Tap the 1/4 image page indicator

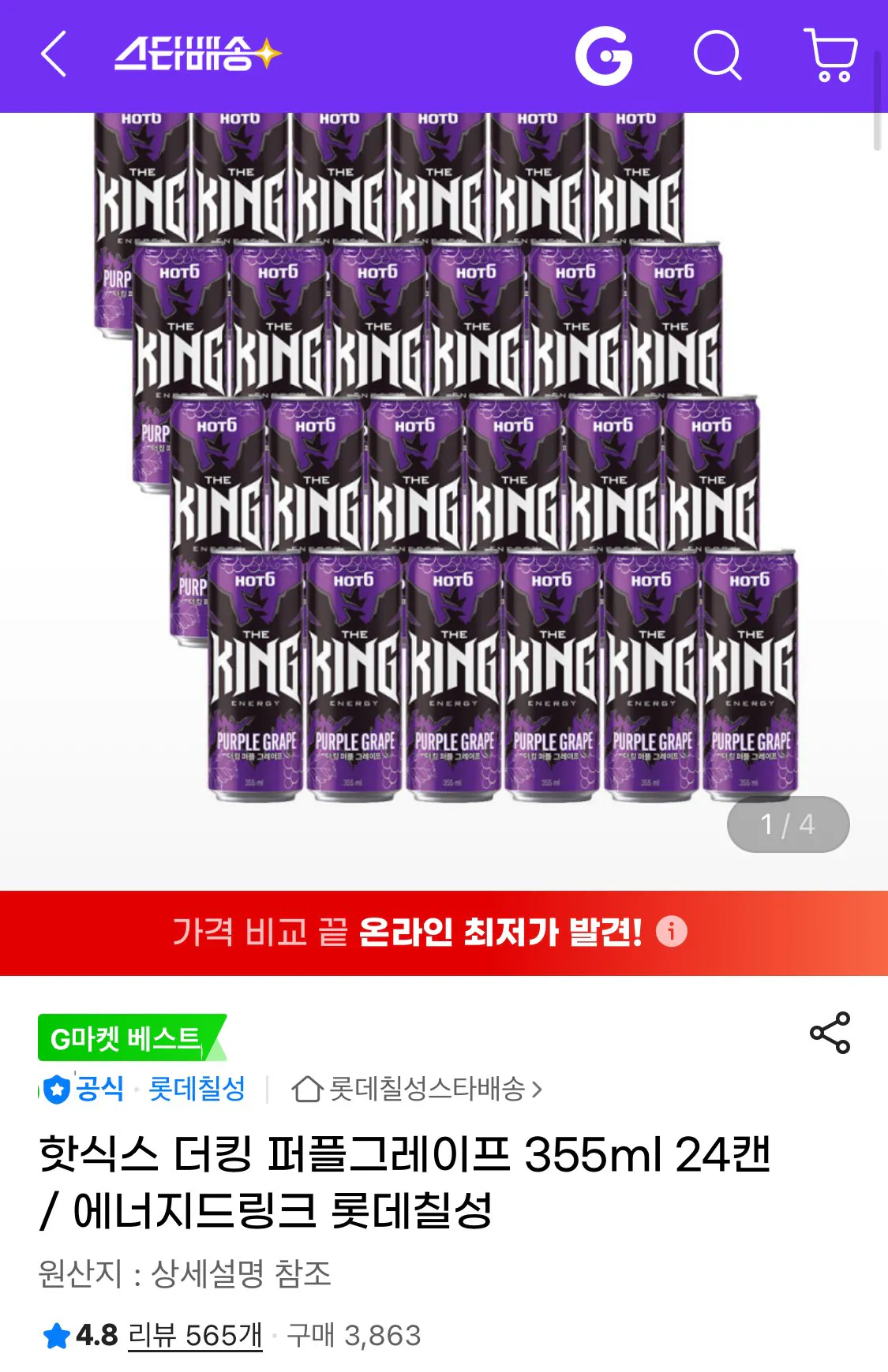pos(786,823)
